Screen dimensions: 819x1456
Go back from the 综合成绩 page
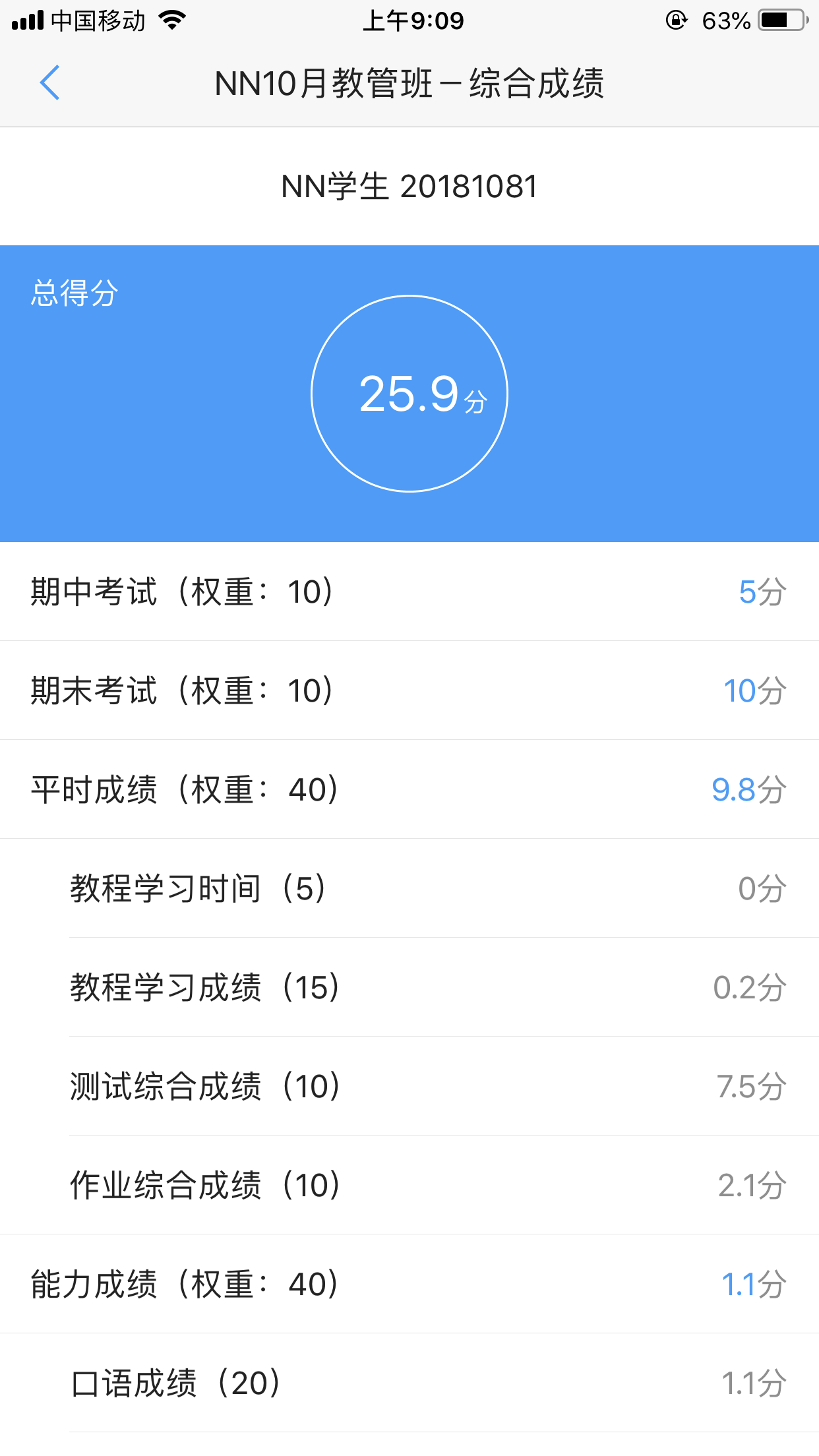click(50, 83)
